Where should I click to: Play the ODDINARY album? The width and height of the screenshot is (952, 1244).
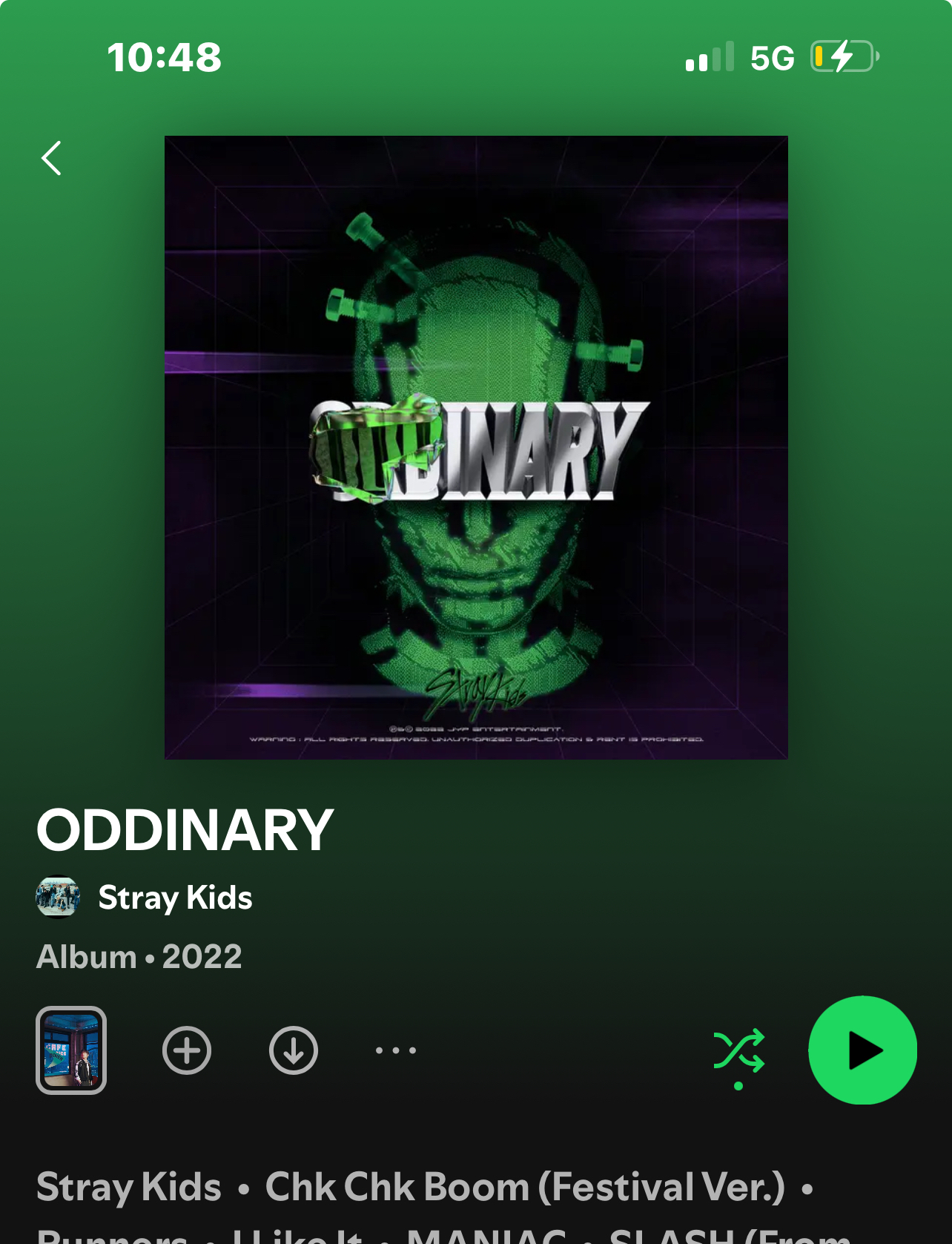coord(862,1050)
